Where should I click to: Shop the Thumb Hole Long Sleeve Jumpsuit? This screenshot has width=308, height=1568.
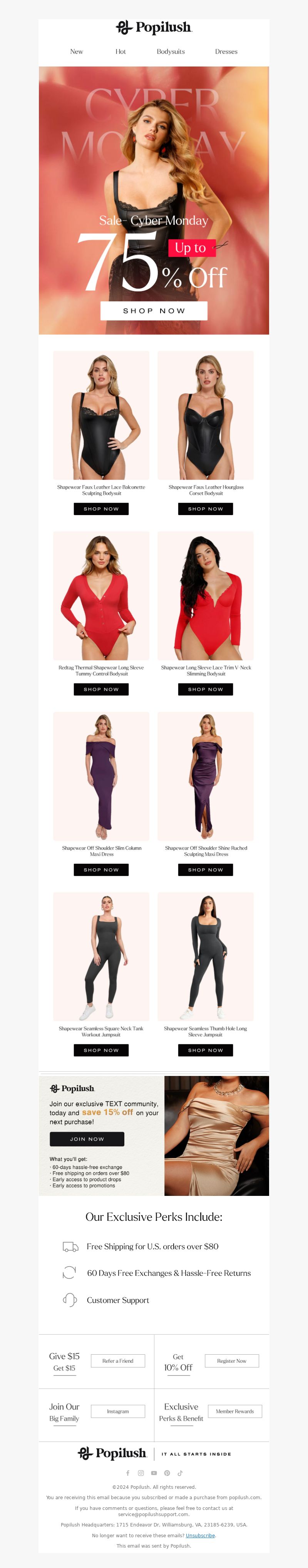coord(206,1050)
